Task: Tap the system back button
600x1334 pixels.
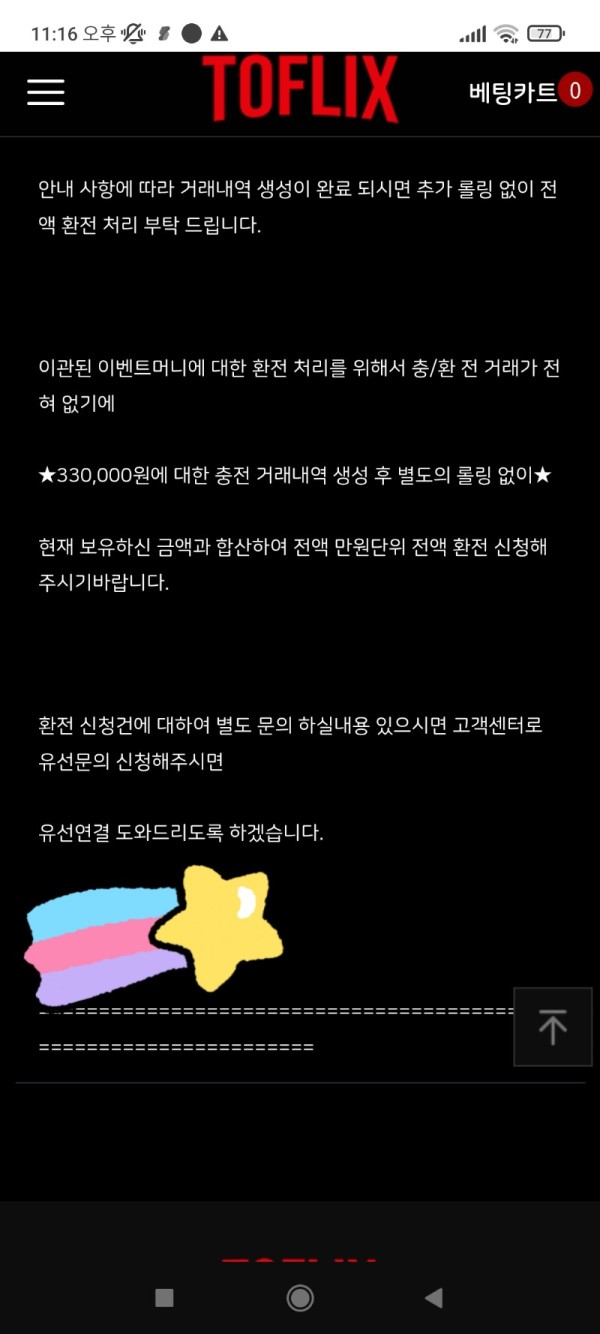Action: pyautogui.click(x=433, y=1297)
